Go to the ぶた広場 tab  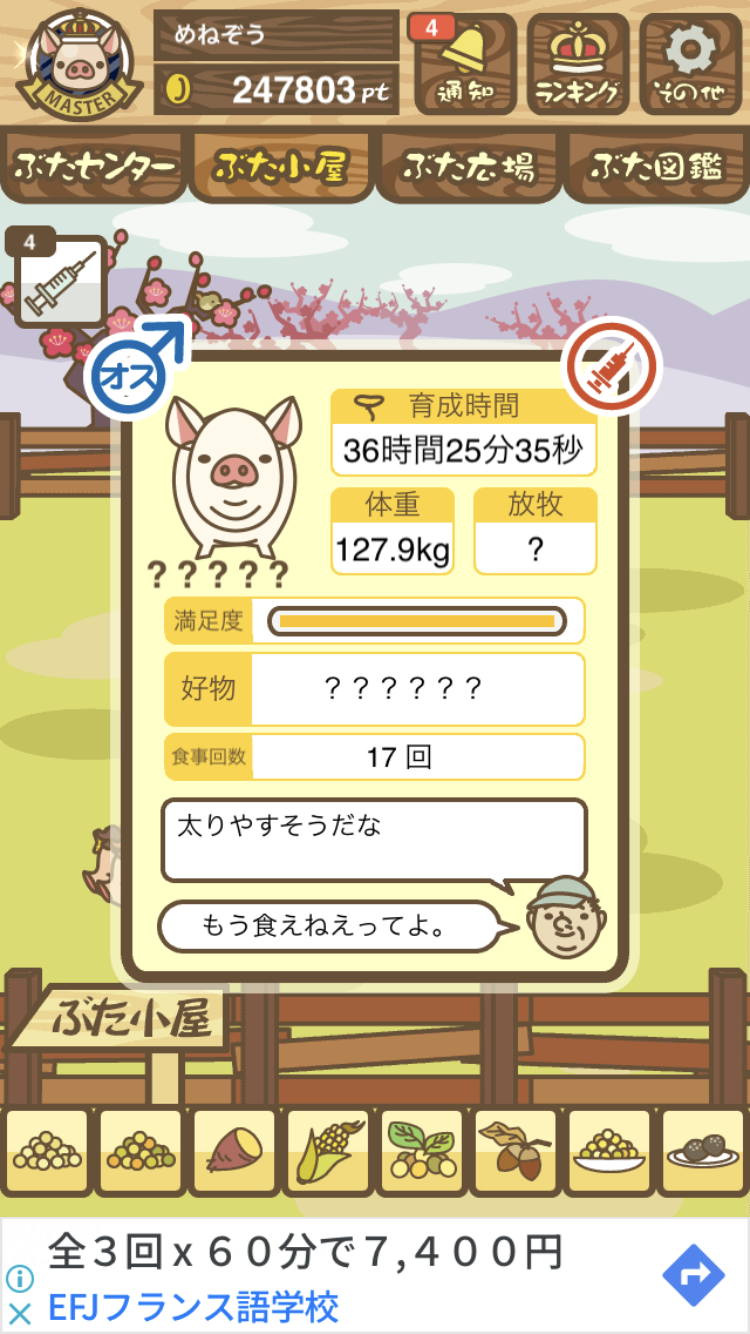tap(468, 167)
